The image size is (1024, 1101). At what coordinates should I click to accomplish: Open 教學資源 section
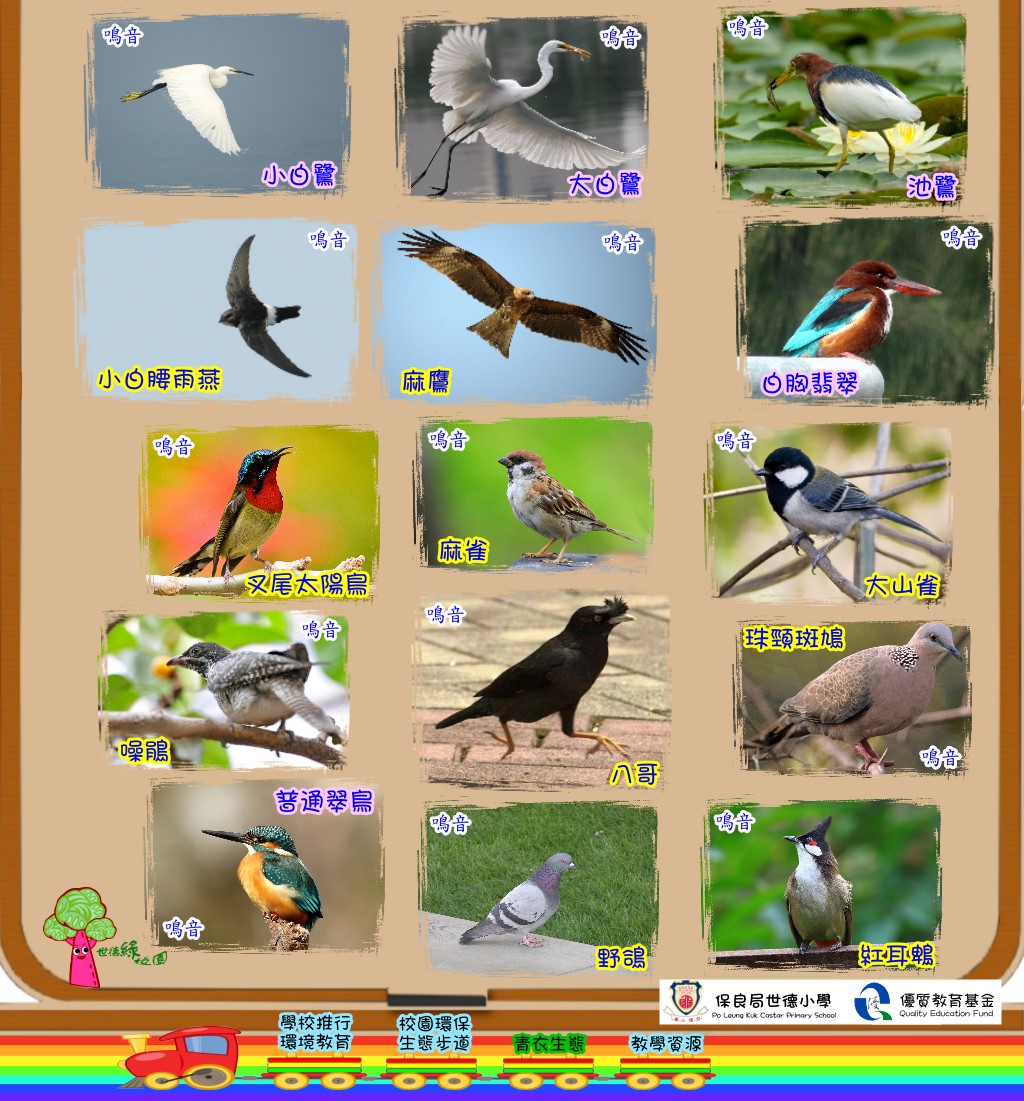[666, 1044]
